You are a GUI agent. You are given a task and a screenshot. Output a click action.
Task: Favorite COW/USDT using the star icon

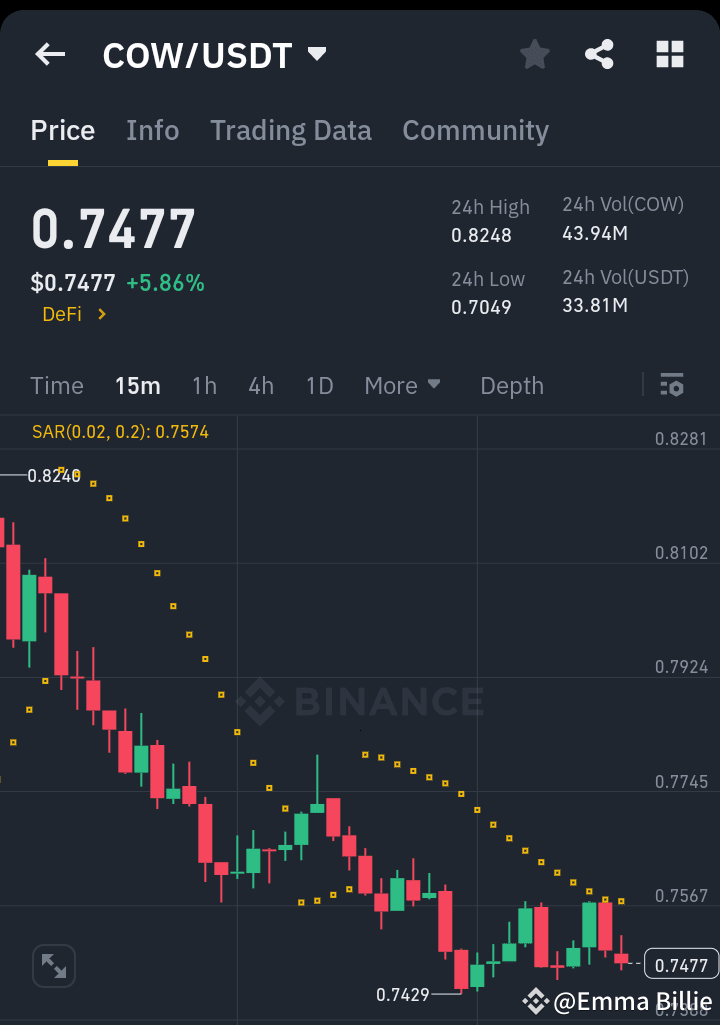[534, 55]
